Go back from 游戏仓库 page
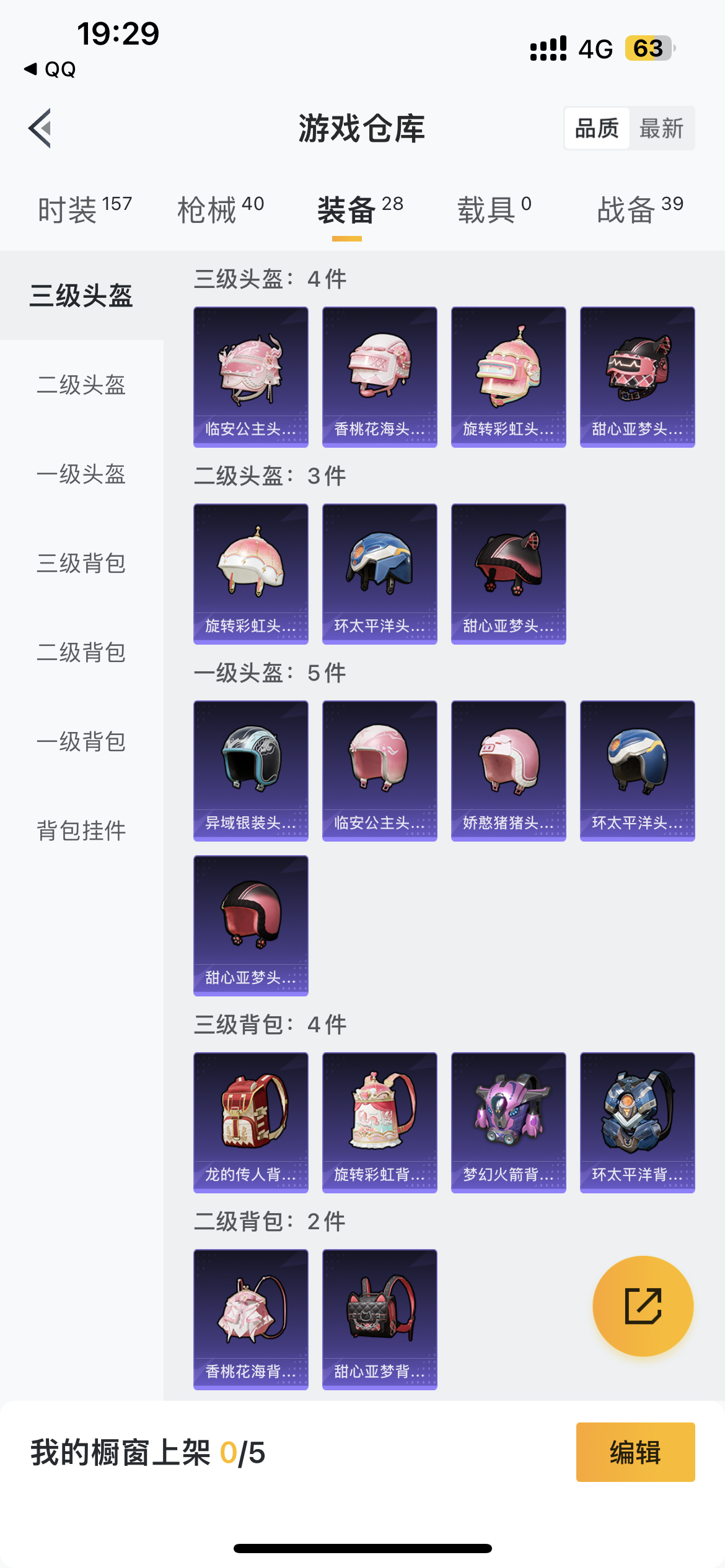The width and height of the screenshot is (725, 1568). coord(40,128)
